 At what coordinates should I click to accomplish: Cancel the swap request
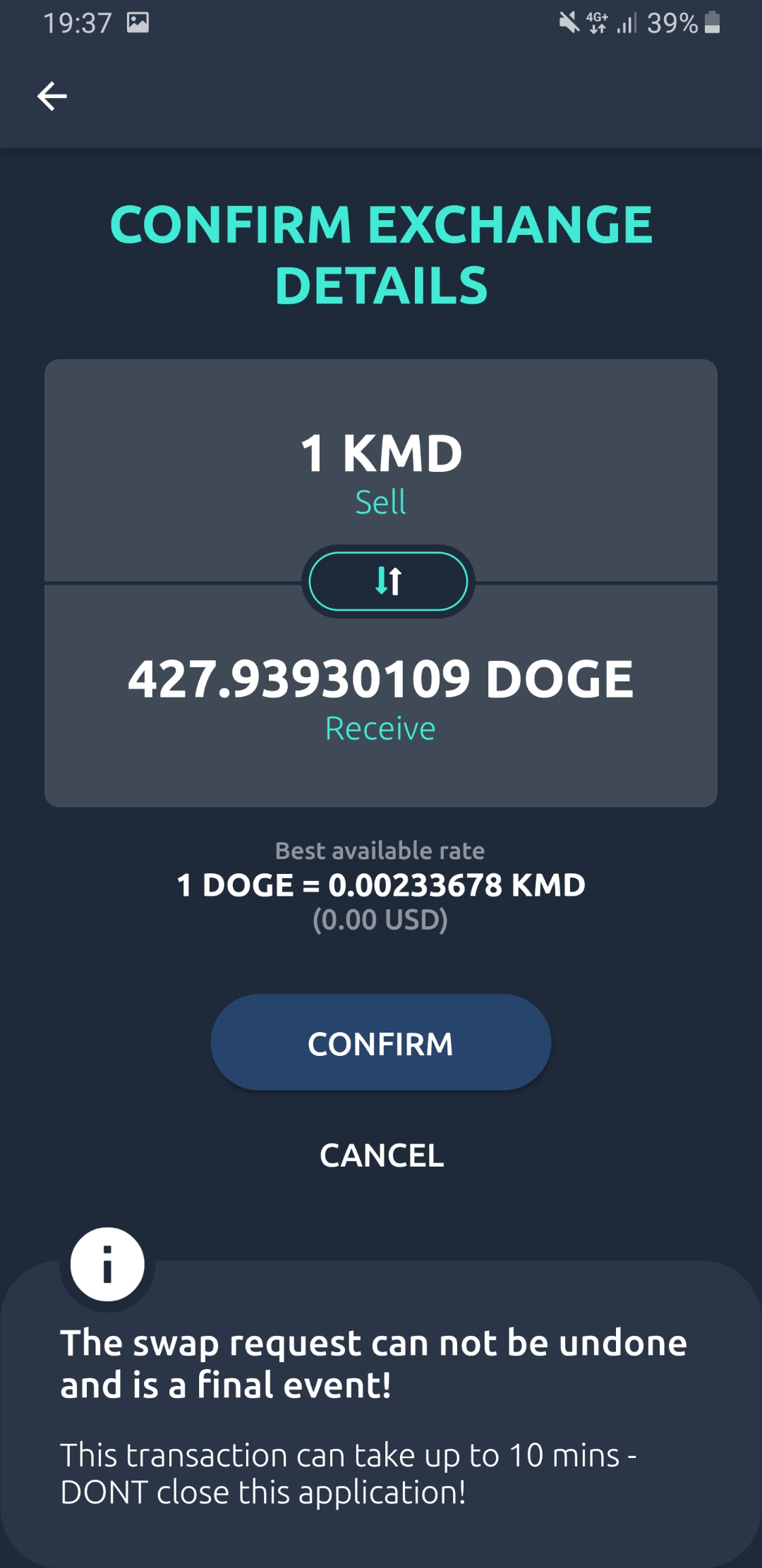(x=381, y=1155)
